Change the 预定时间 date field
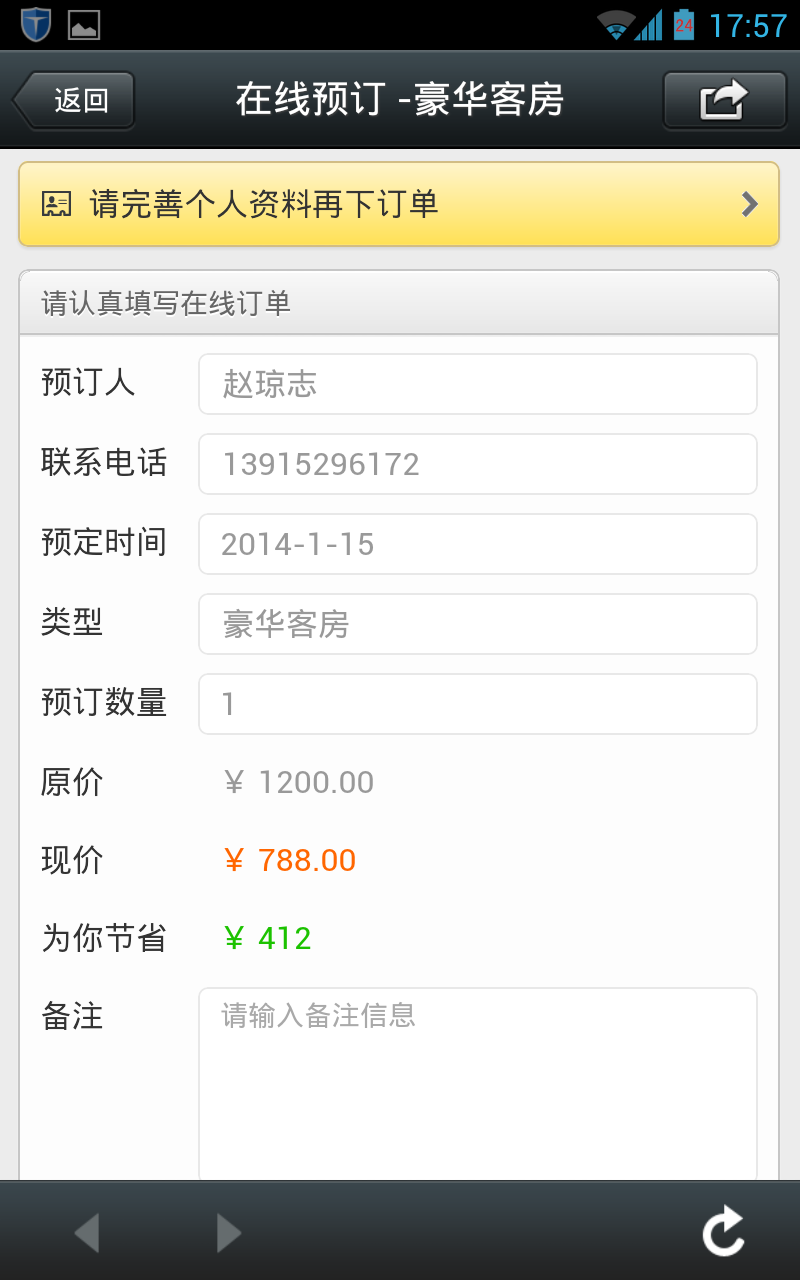The height and width of the screenshot is (1280, 800). (x=477, y=544)
